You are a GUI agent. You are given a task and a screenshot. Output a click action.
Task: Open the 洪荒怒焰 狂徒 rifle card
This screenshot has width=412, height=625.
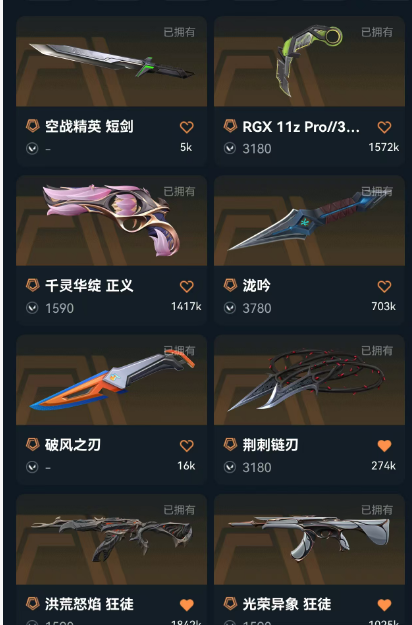111,560
